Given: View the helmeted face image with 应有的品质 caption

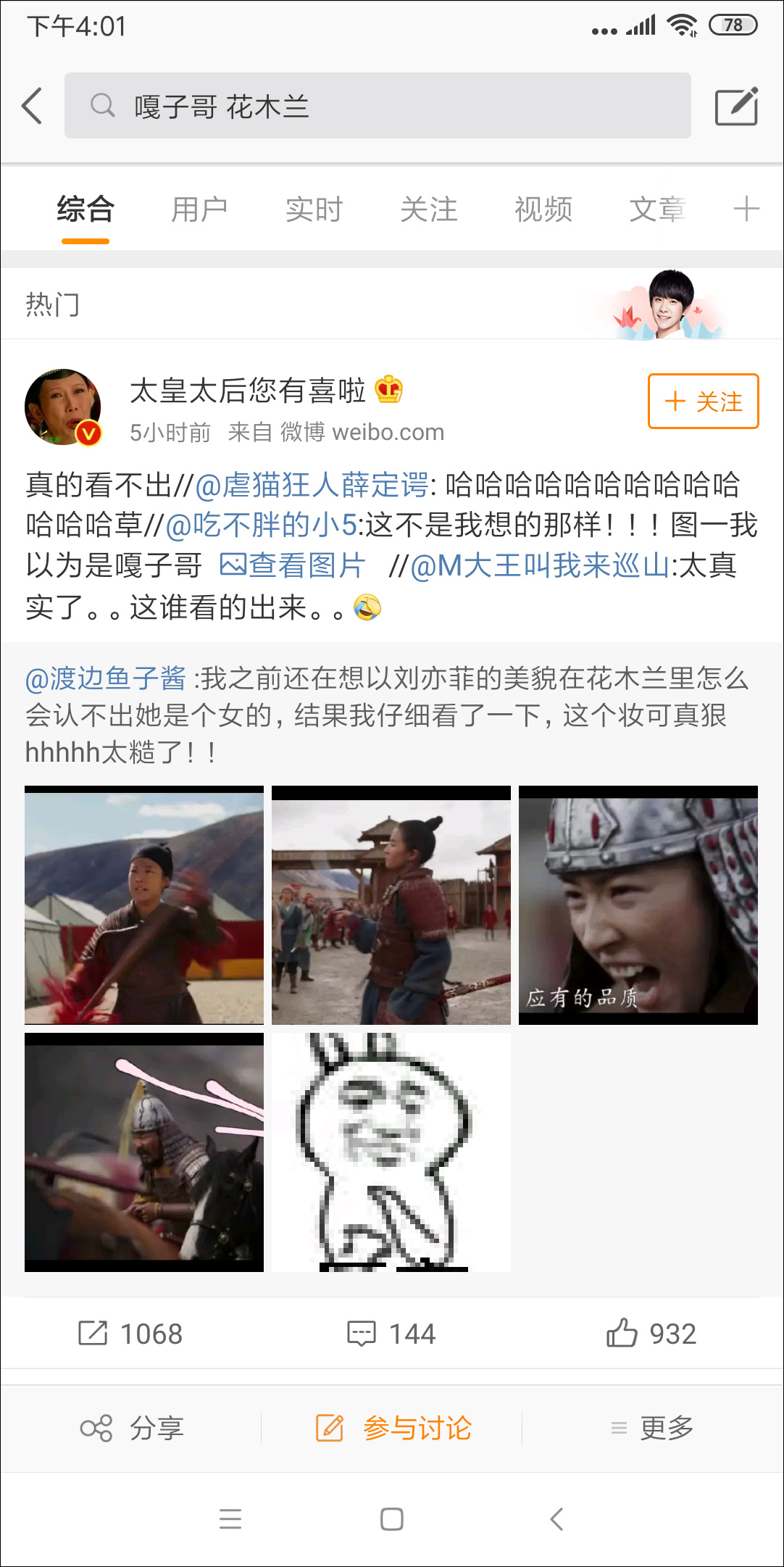Looking at the screenshot, I should (x=638, y=905).
